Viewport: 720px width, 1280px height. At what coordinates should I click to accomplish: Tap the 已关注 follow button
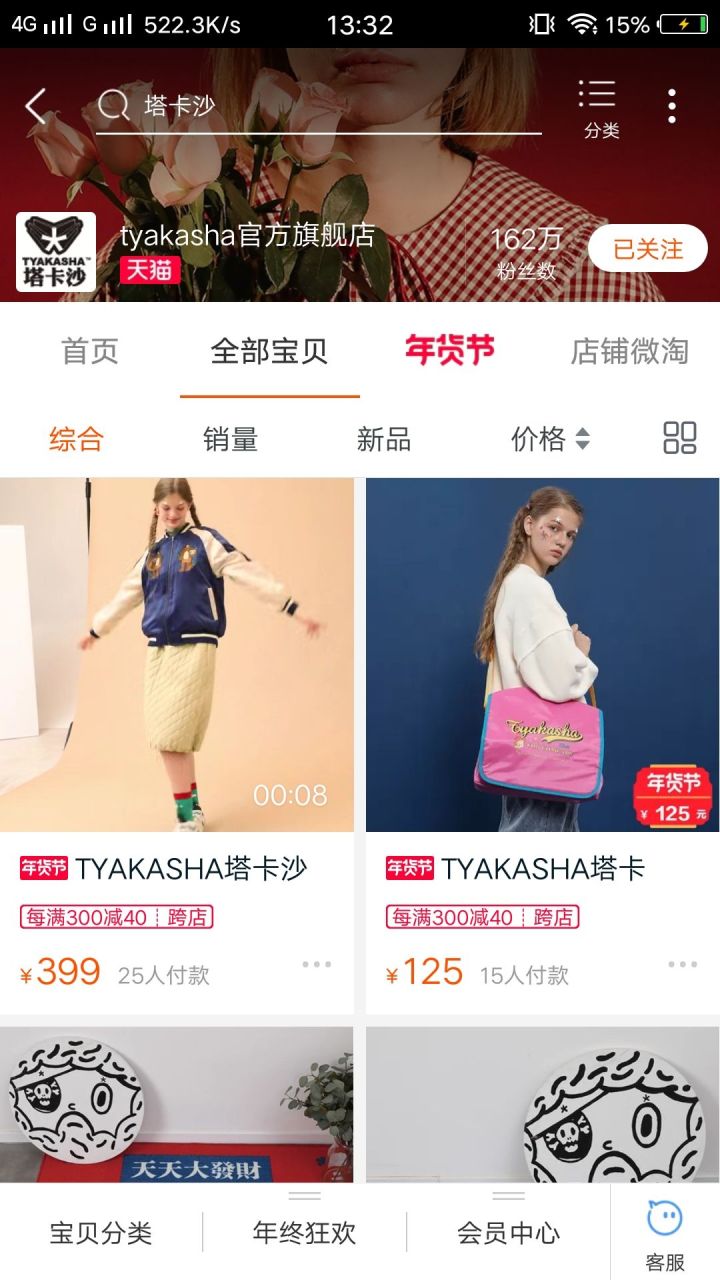pos(647,249)
